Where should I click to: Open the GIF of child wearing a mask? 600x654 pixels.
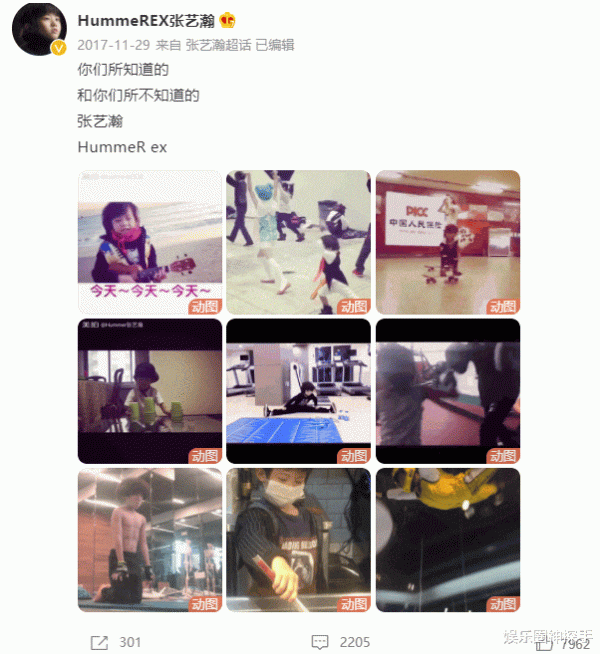click(x=298, y=539)
